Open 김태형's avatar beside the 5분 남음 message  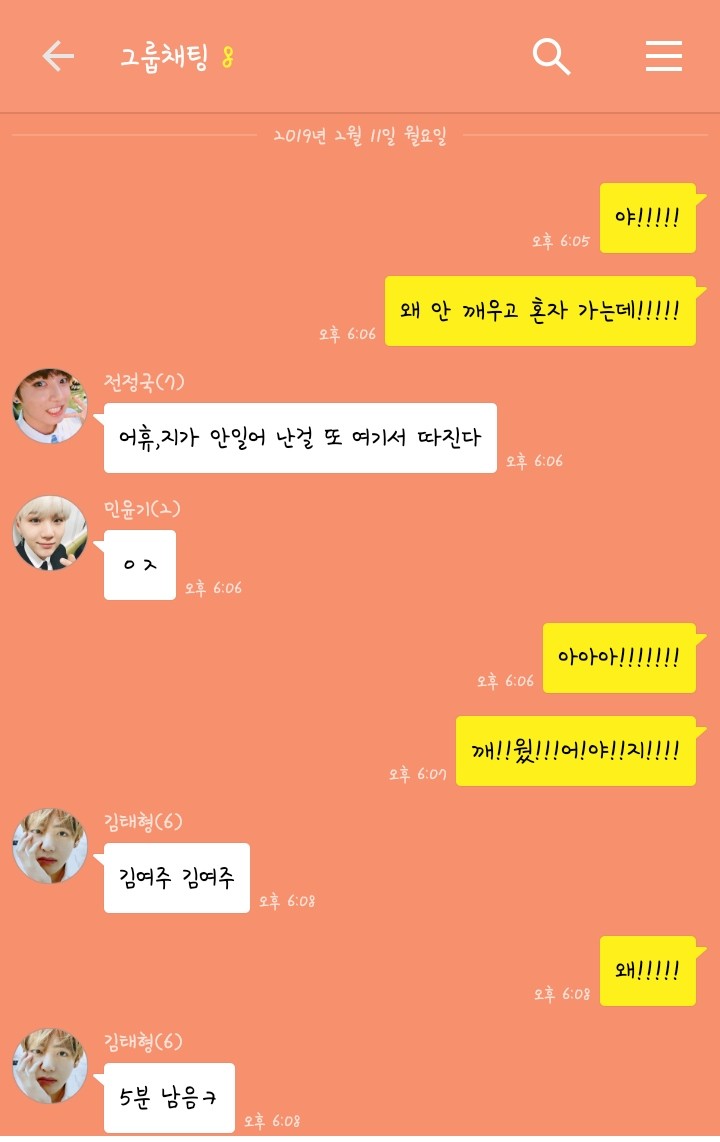coord(50,1066)
